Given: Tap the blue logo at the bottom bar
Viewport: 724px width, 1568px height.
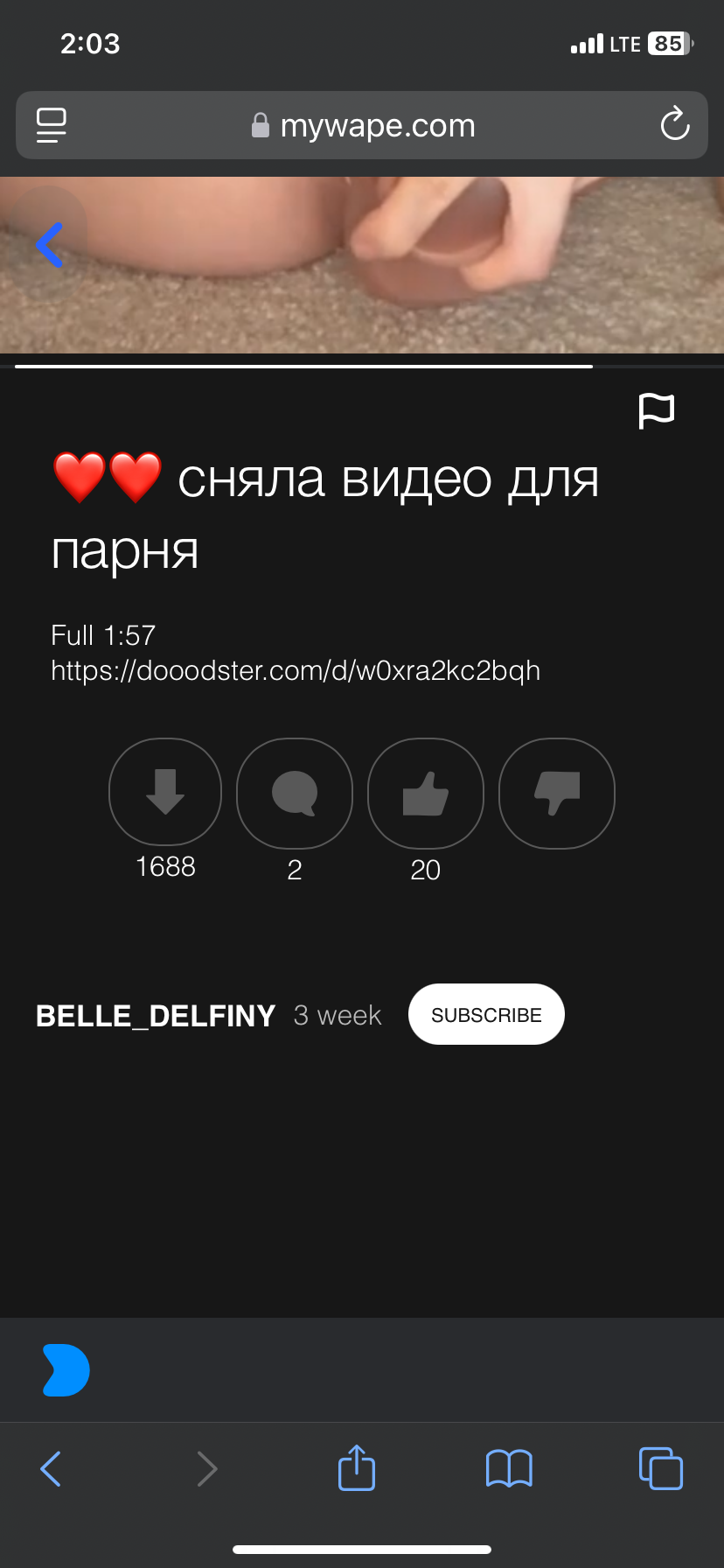Looking at the screenshot, I should [x=66, y=1369].
